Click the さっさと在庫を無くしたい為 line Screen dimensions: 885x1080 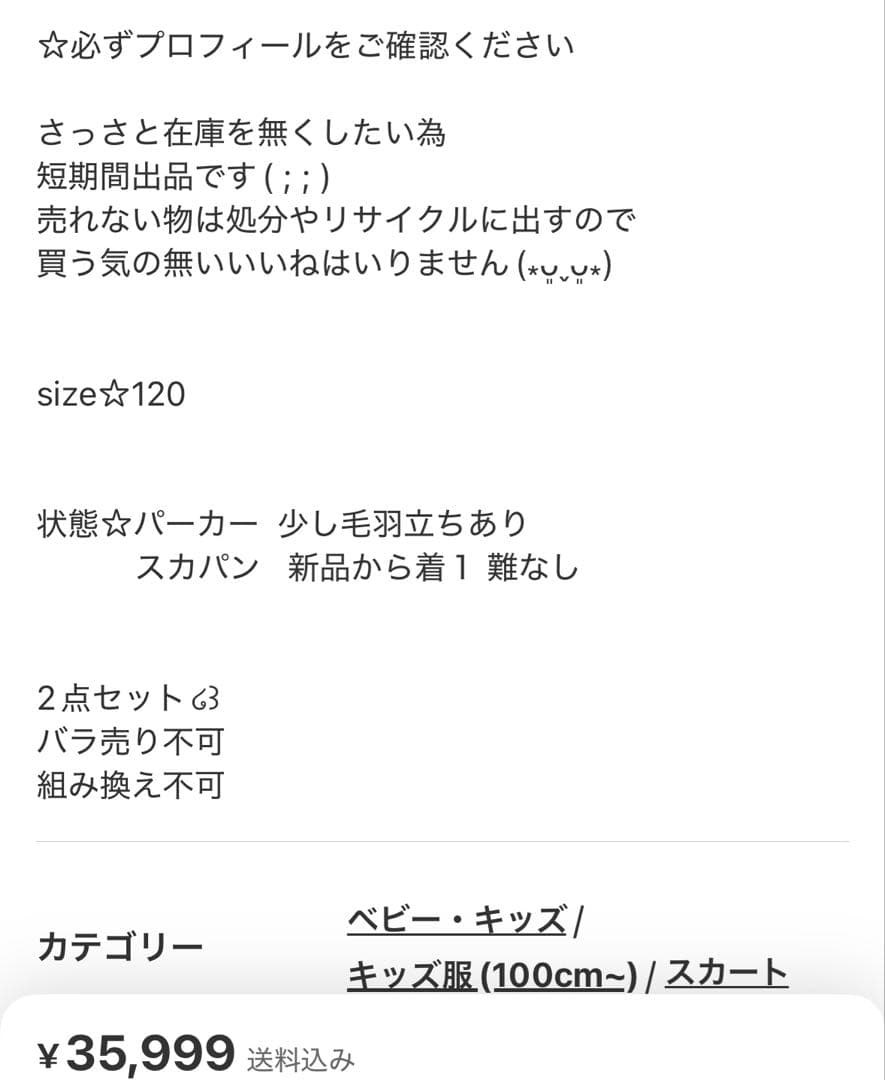point(245,130)
